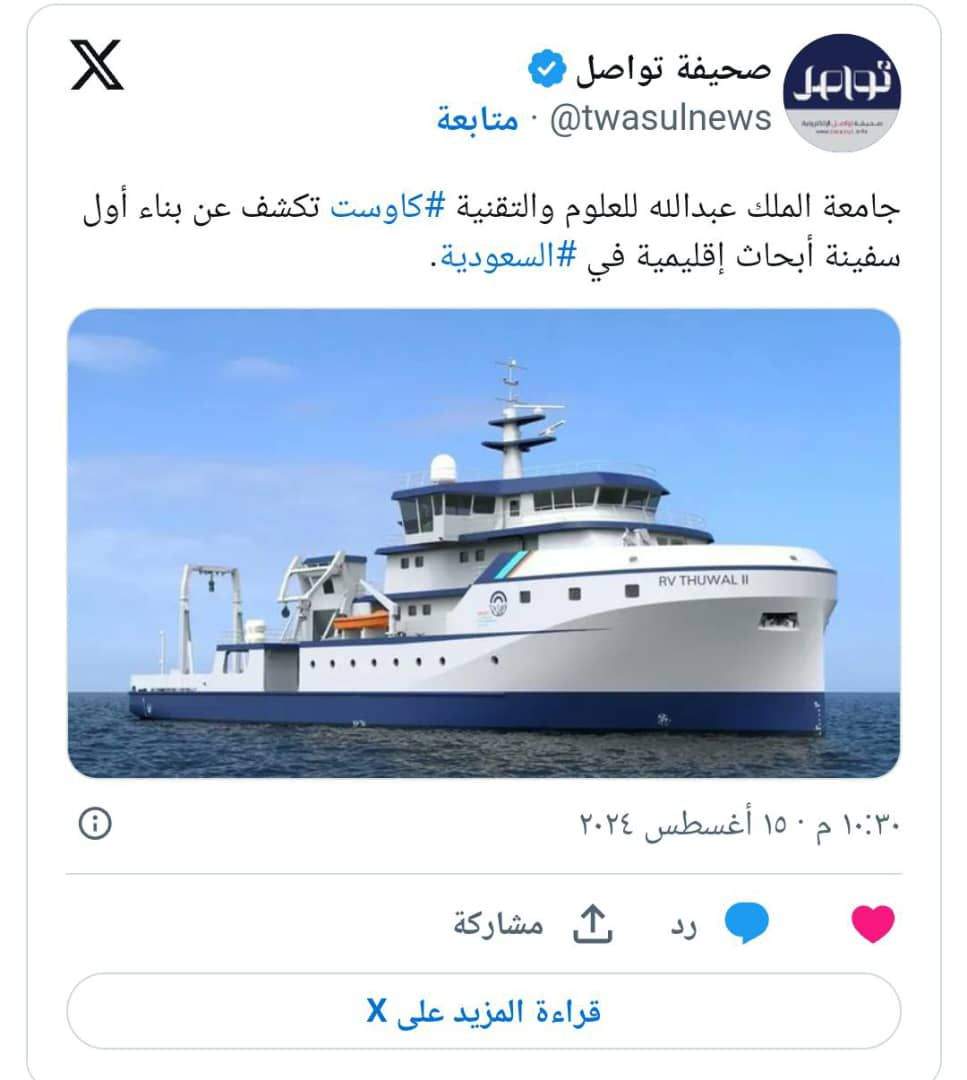Like this tweet with the heart
The image size is (967, 1080).
pos(872,924)
